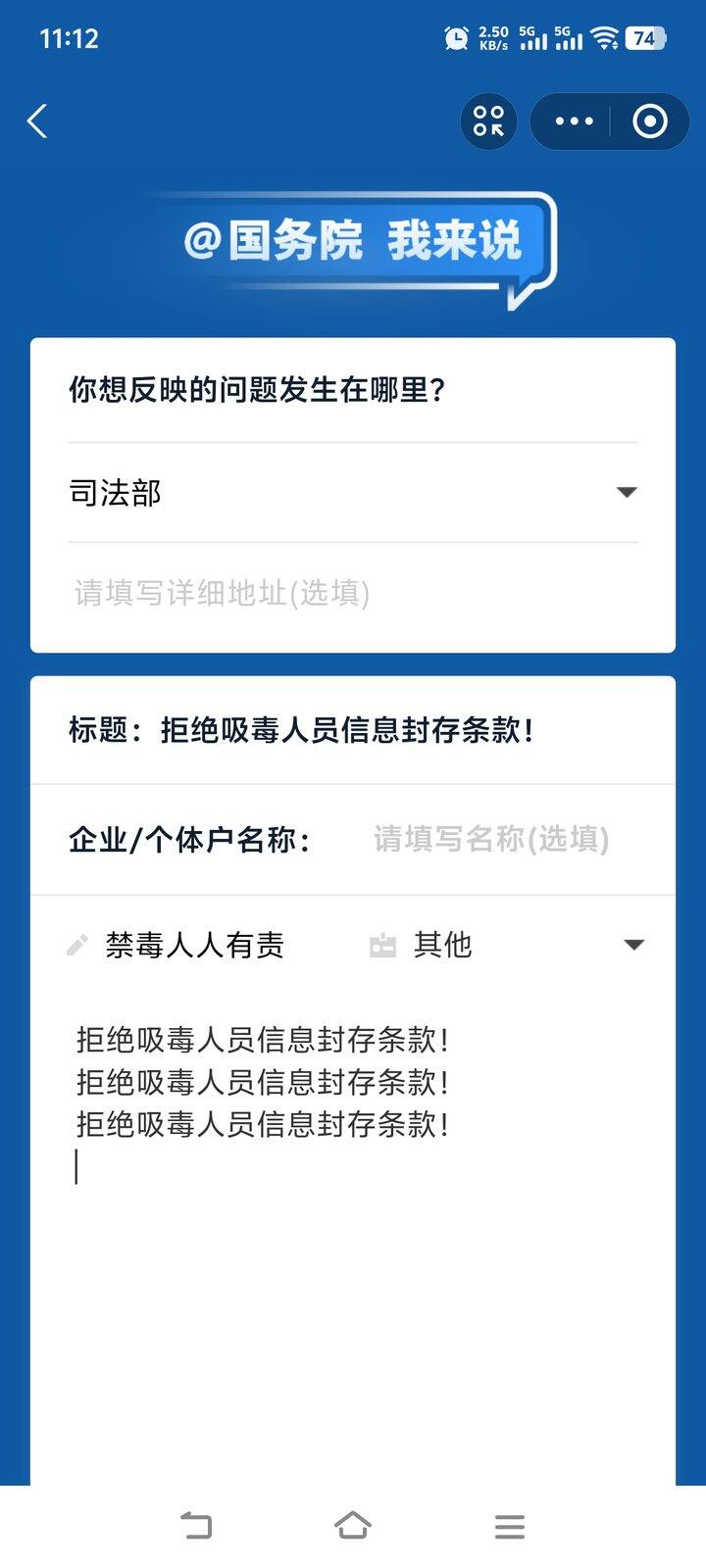Expand the 司法部 location dropdown
This screenshot has height=1568, width=706.
pos(353,492)
